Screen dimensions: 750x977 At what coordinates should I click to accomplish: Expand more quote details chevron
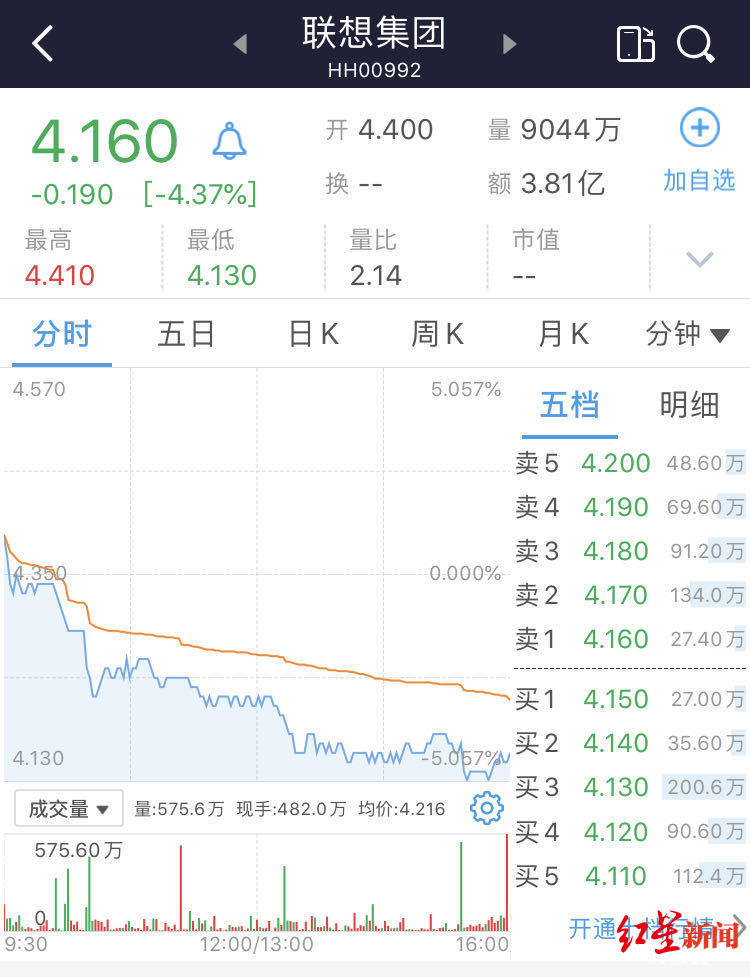point(699,260)
